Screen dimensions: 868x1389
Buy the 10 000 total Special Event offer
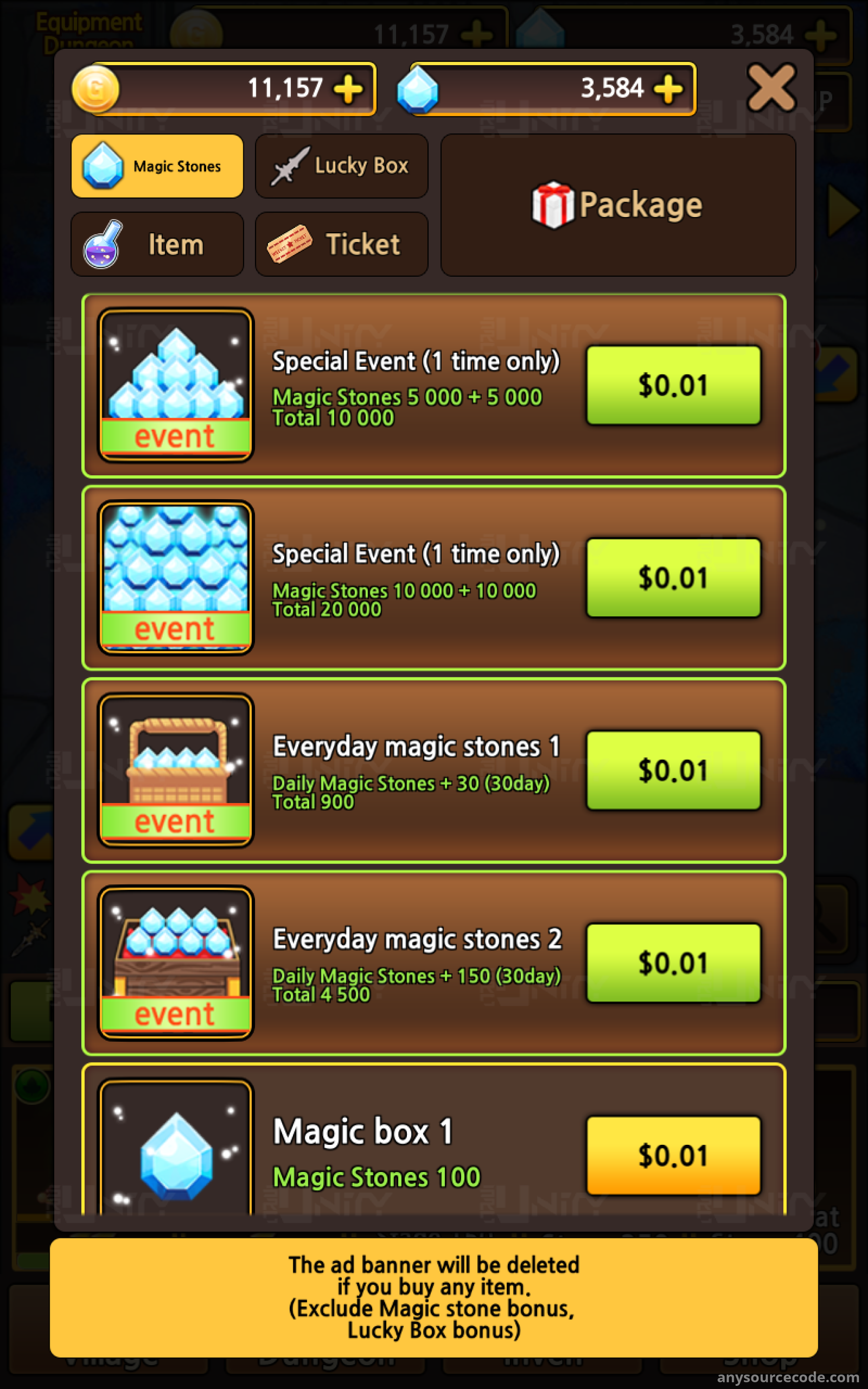point(673,385)
